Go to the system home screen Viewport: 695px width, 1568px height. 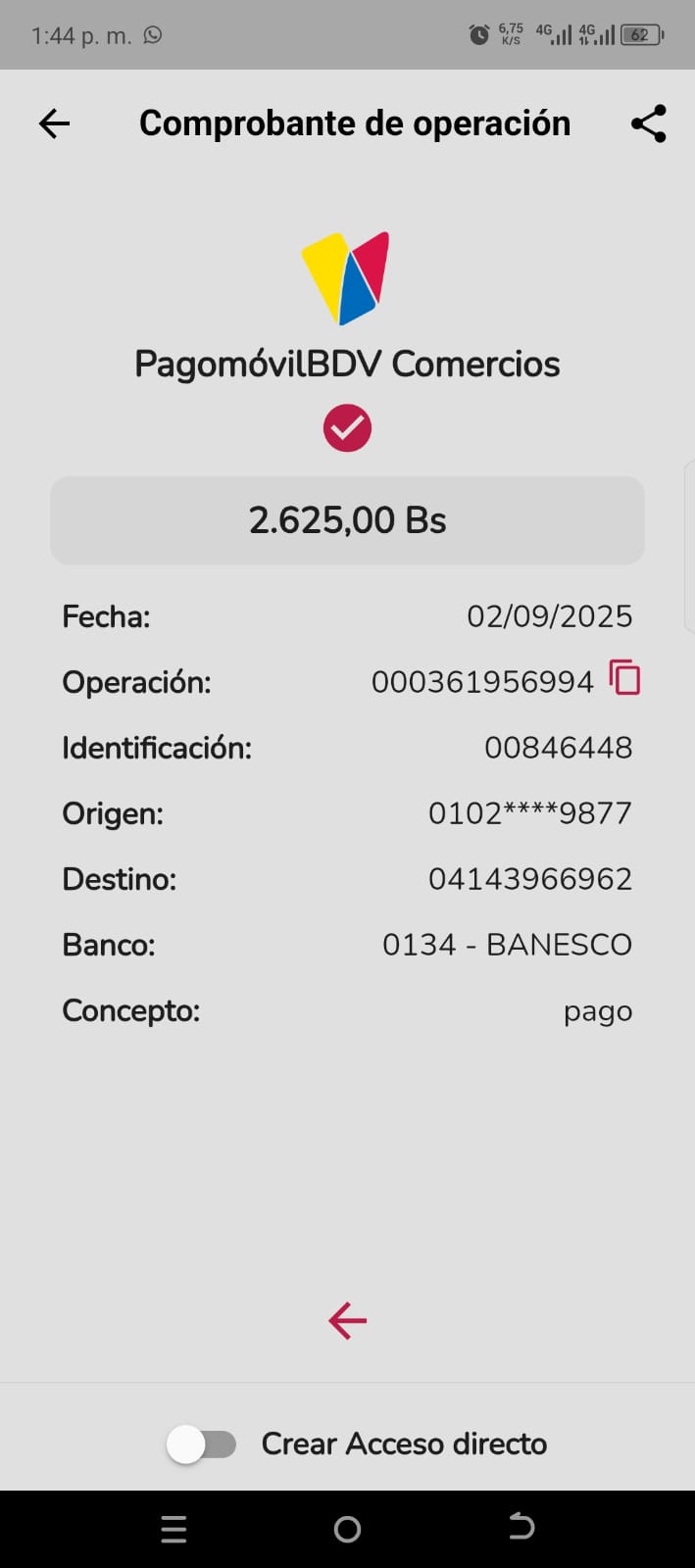point(347,1529)
